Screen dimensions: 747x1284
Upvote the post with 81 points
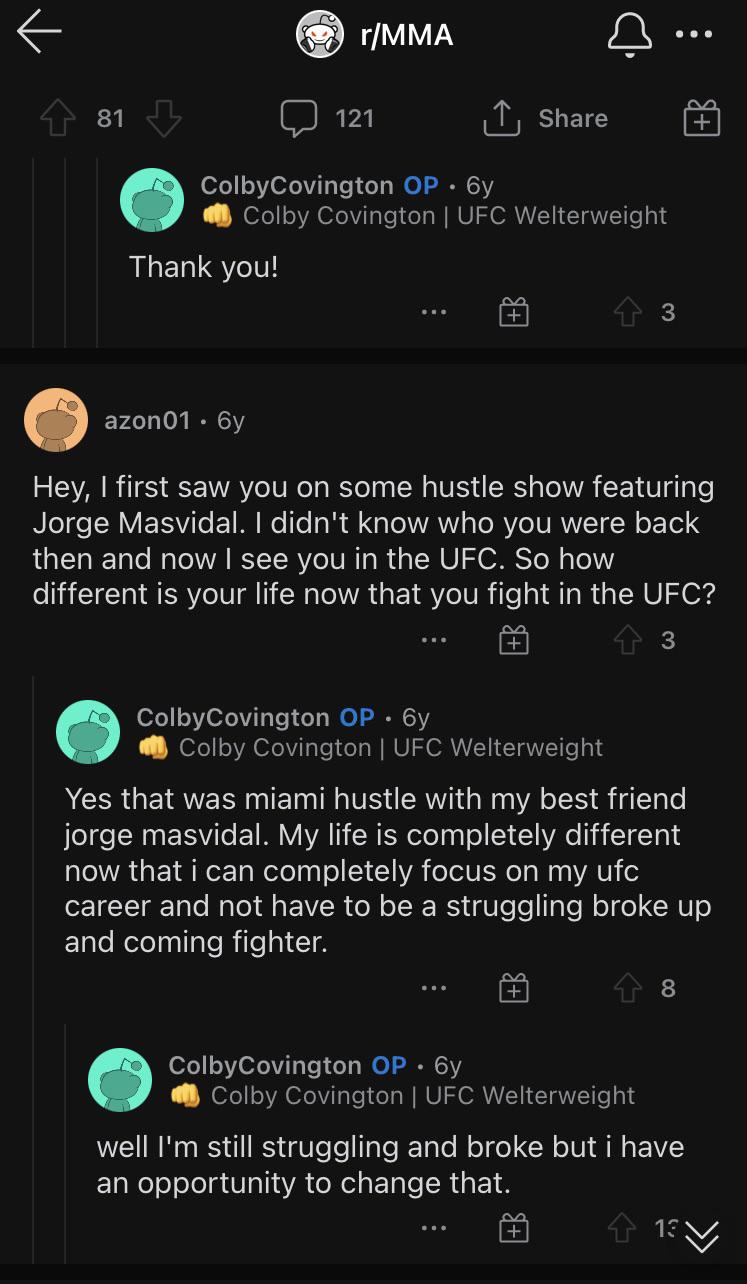pos(58,118)
